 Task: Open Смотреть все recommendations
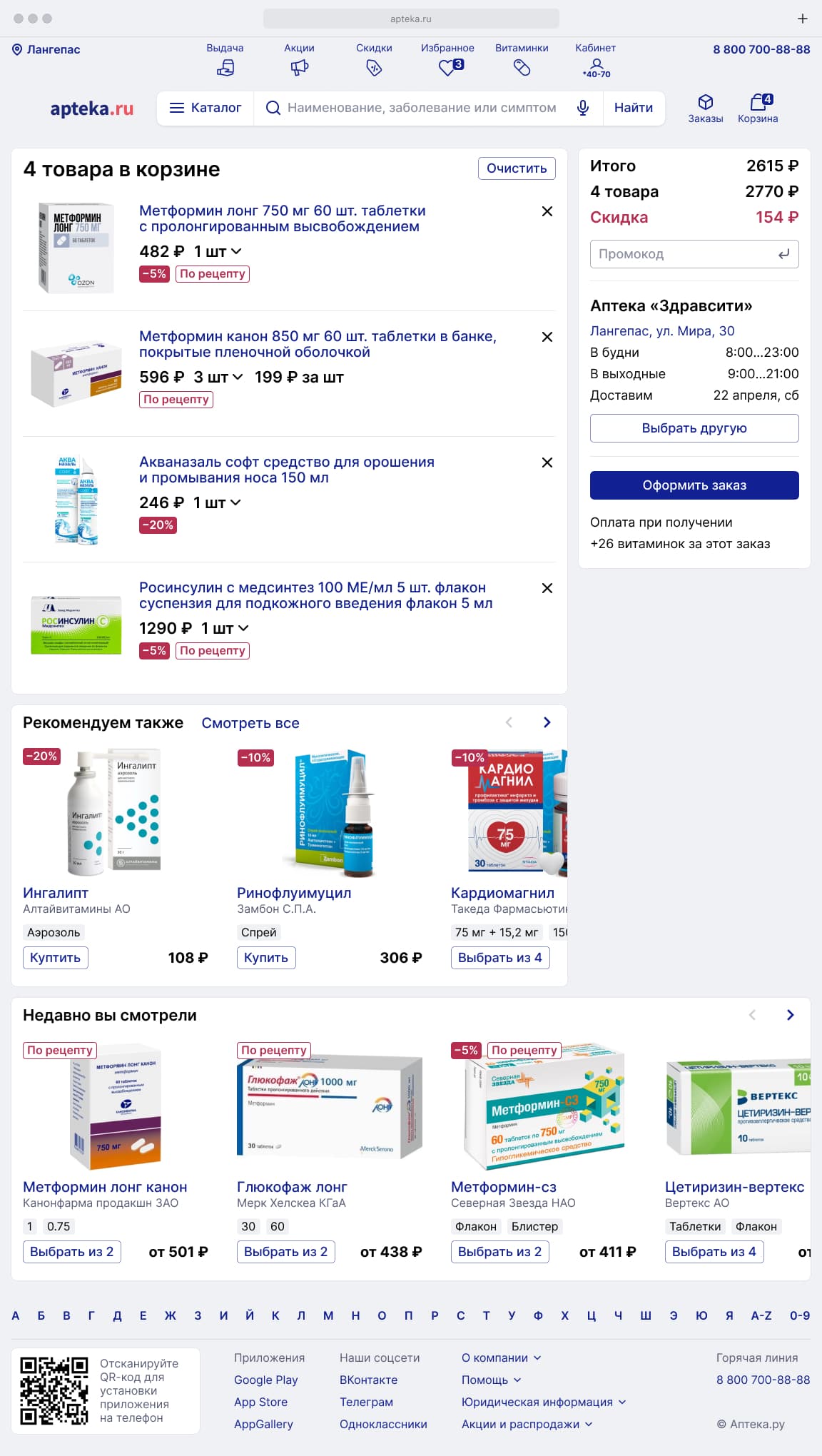click(x=250, y=723)
